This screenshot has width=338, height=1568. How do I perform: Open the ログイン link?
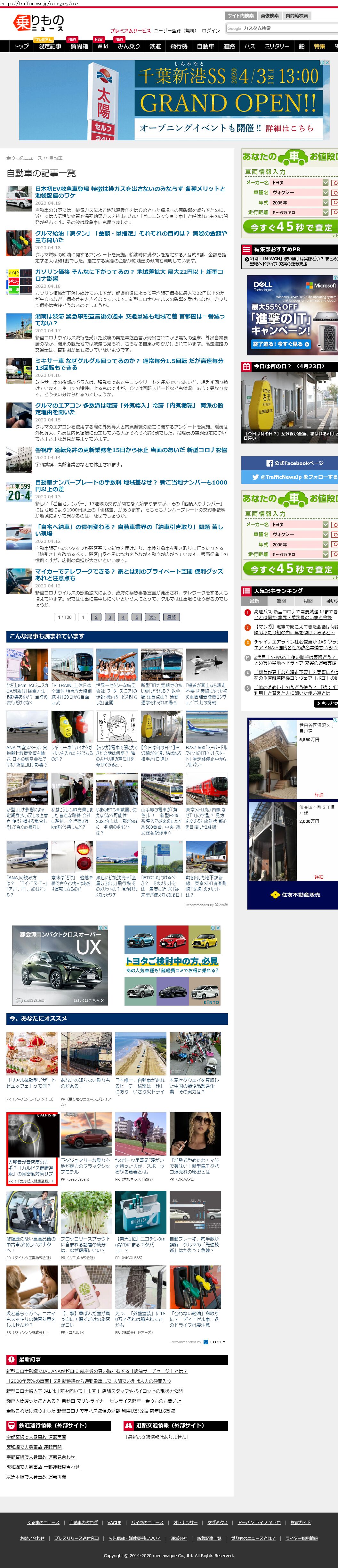point(210,30)
